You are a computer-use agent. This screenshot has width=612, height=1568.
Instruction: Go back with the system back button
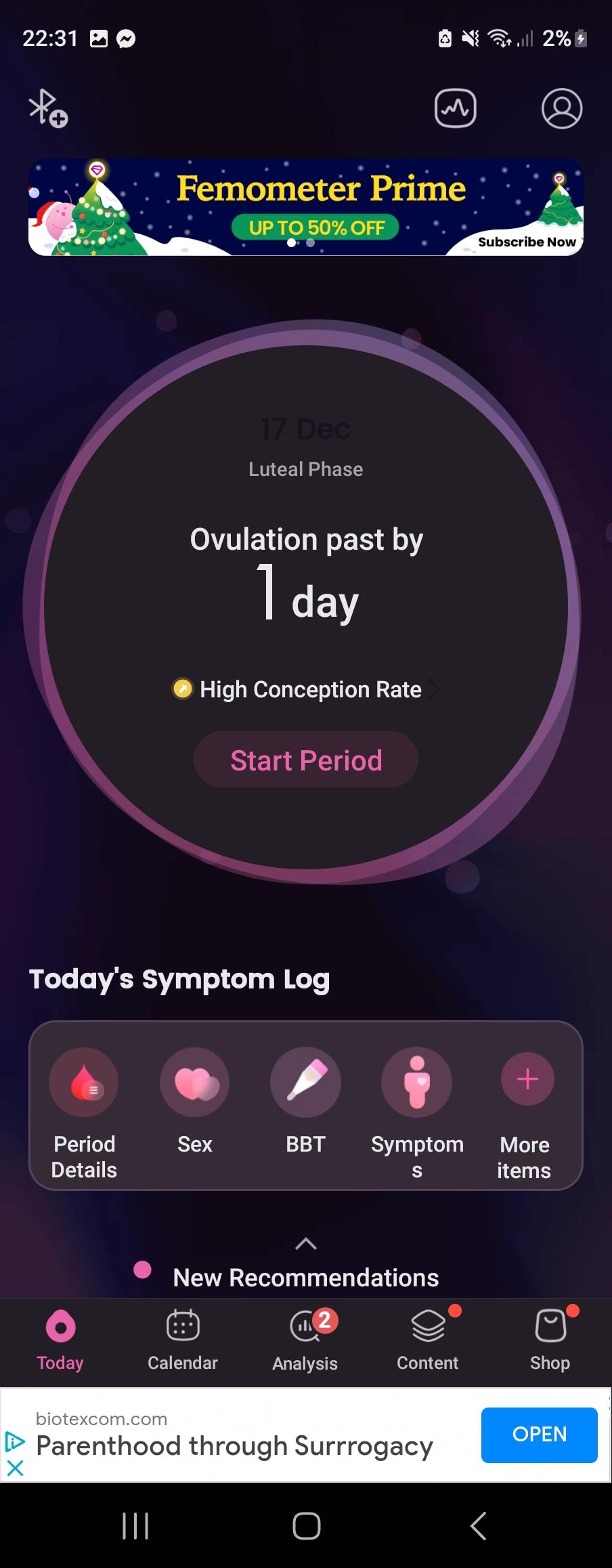pyautogui.click(x=478, y=1526)
